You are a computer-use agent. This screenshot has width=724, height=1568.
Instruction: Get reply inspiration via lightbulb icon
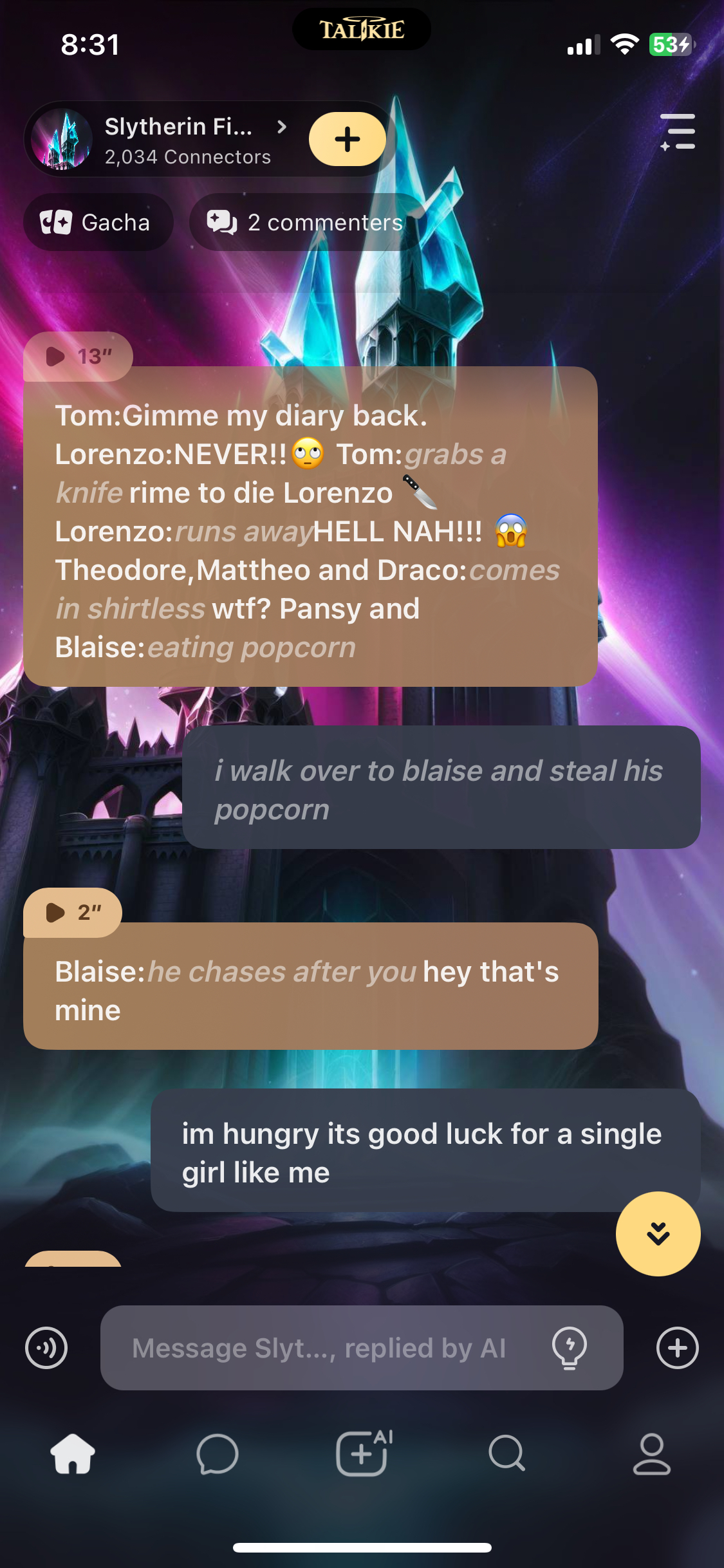[x=570, y=1347]
